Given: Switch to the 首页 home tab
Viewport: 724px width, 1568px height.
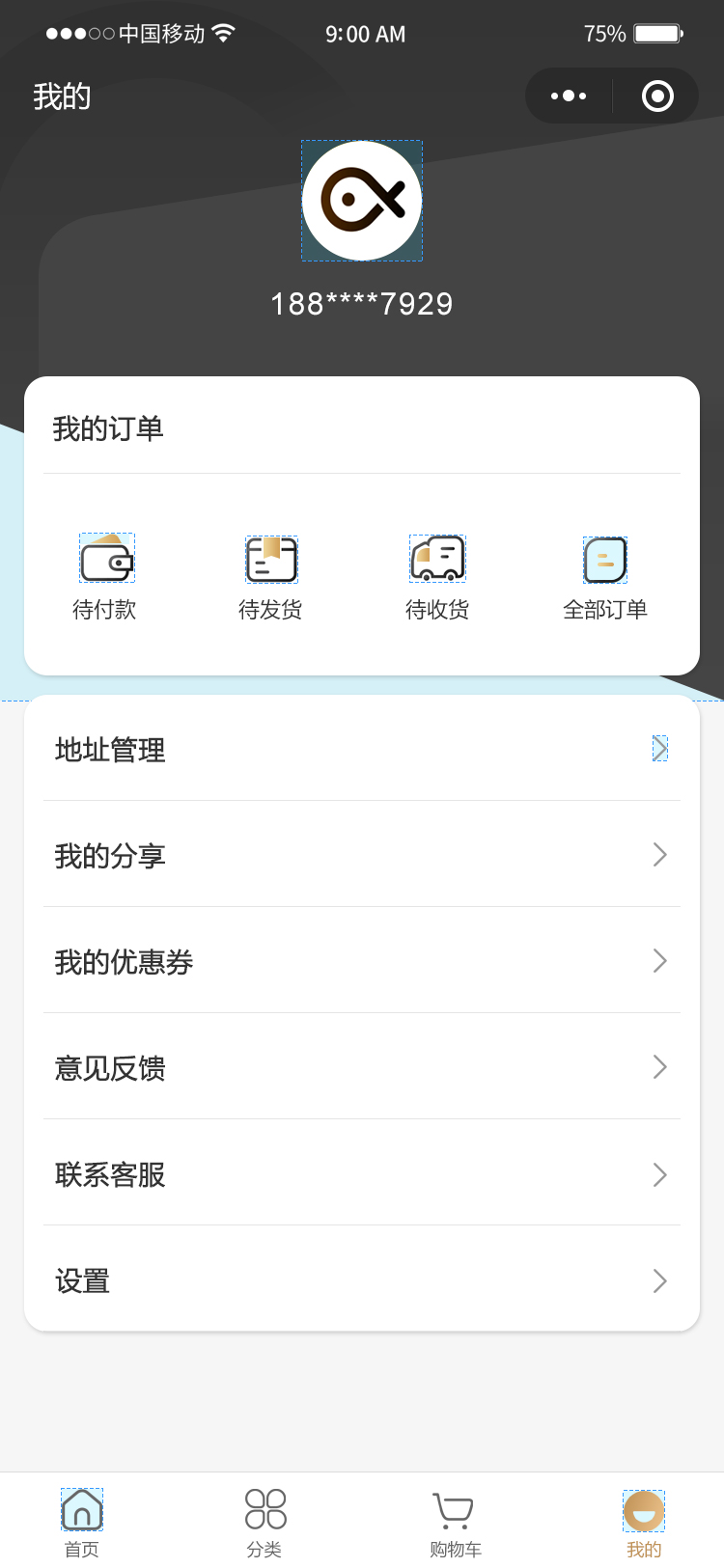Looking at the screenshot, I should 82,1523.
